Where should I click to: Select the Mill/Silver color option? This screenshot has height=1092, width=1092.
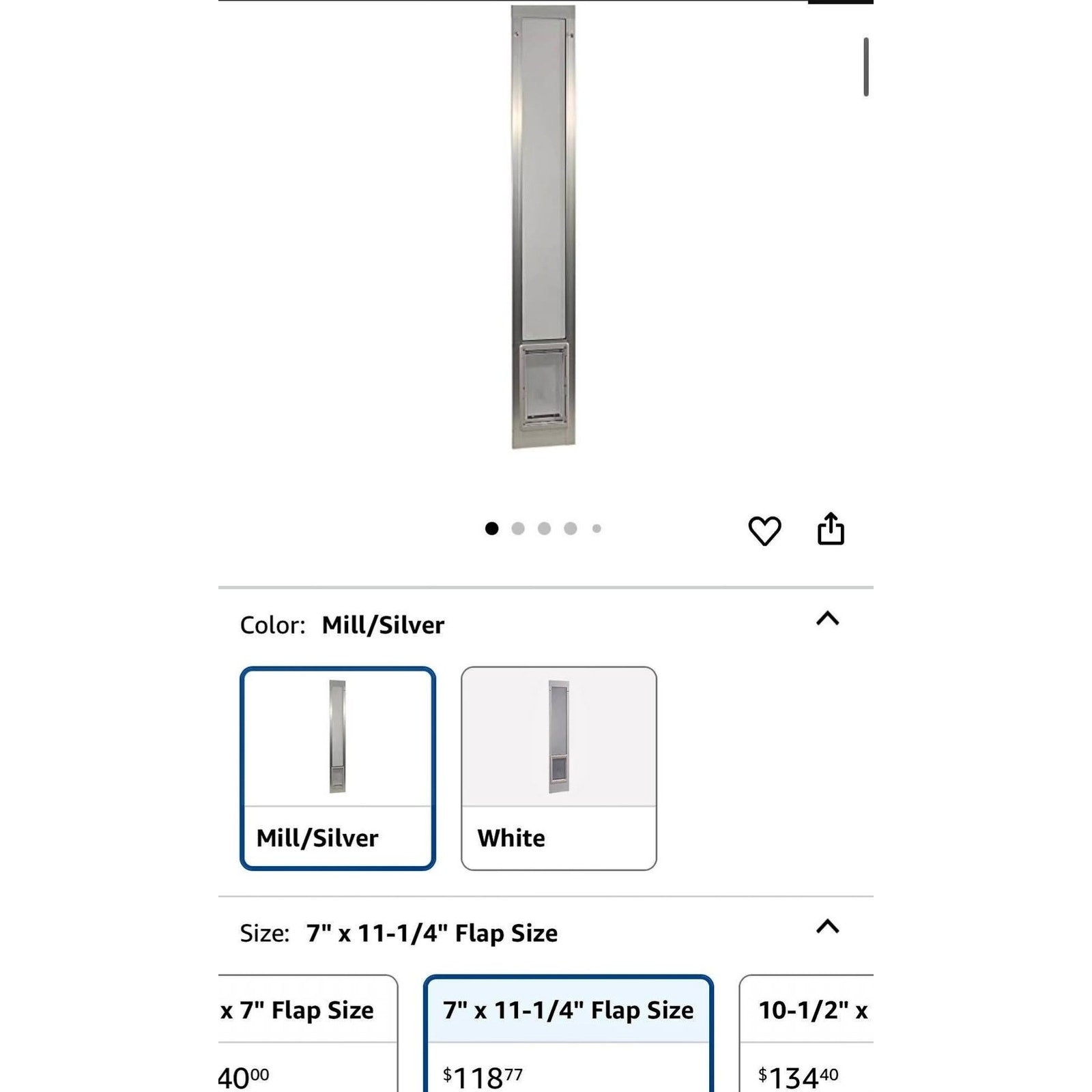pos(338,768)
